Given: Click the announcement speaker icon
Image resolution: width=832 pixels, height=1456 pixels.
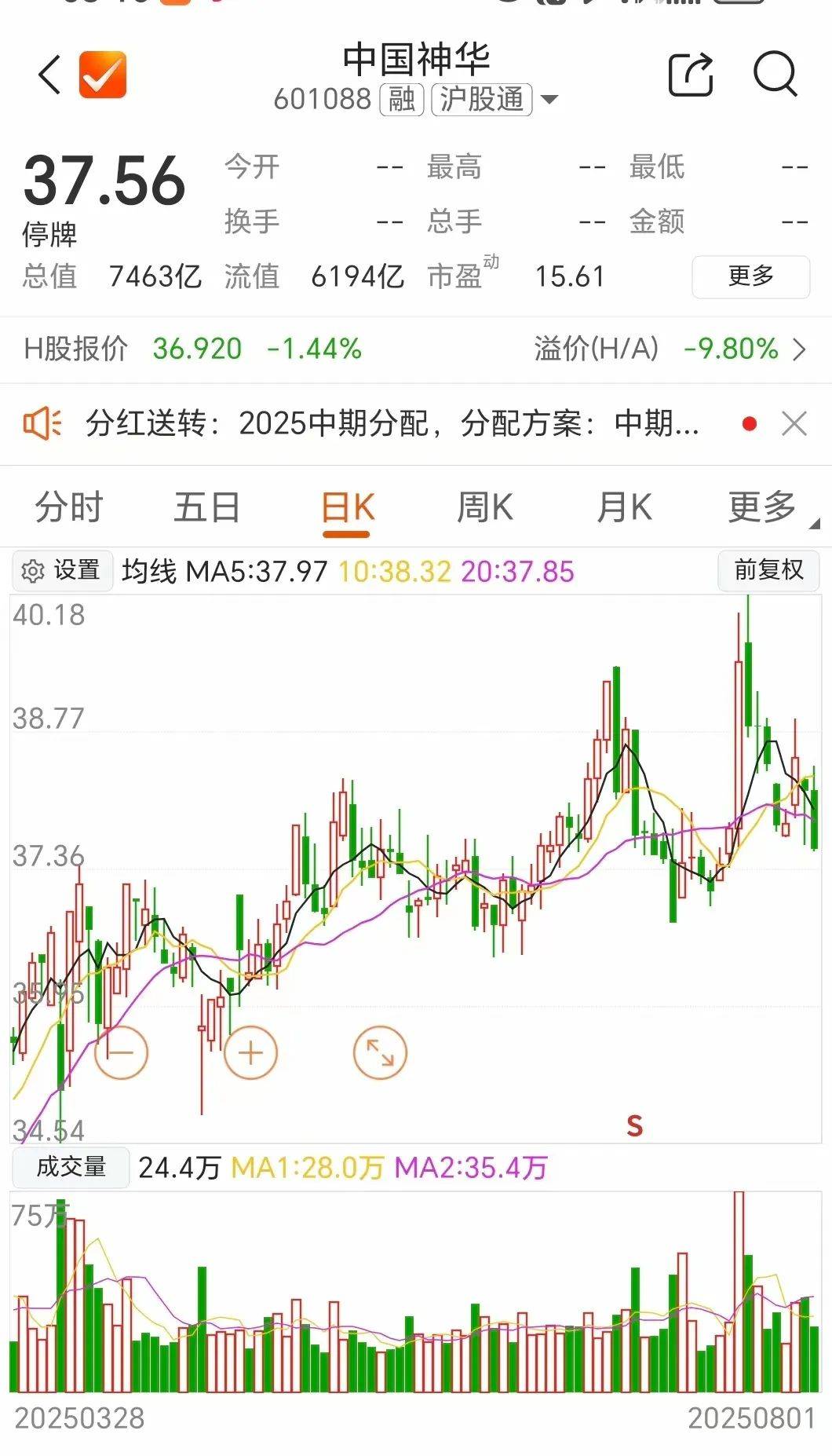Looking at the screenshot, I should pos(43,424).
